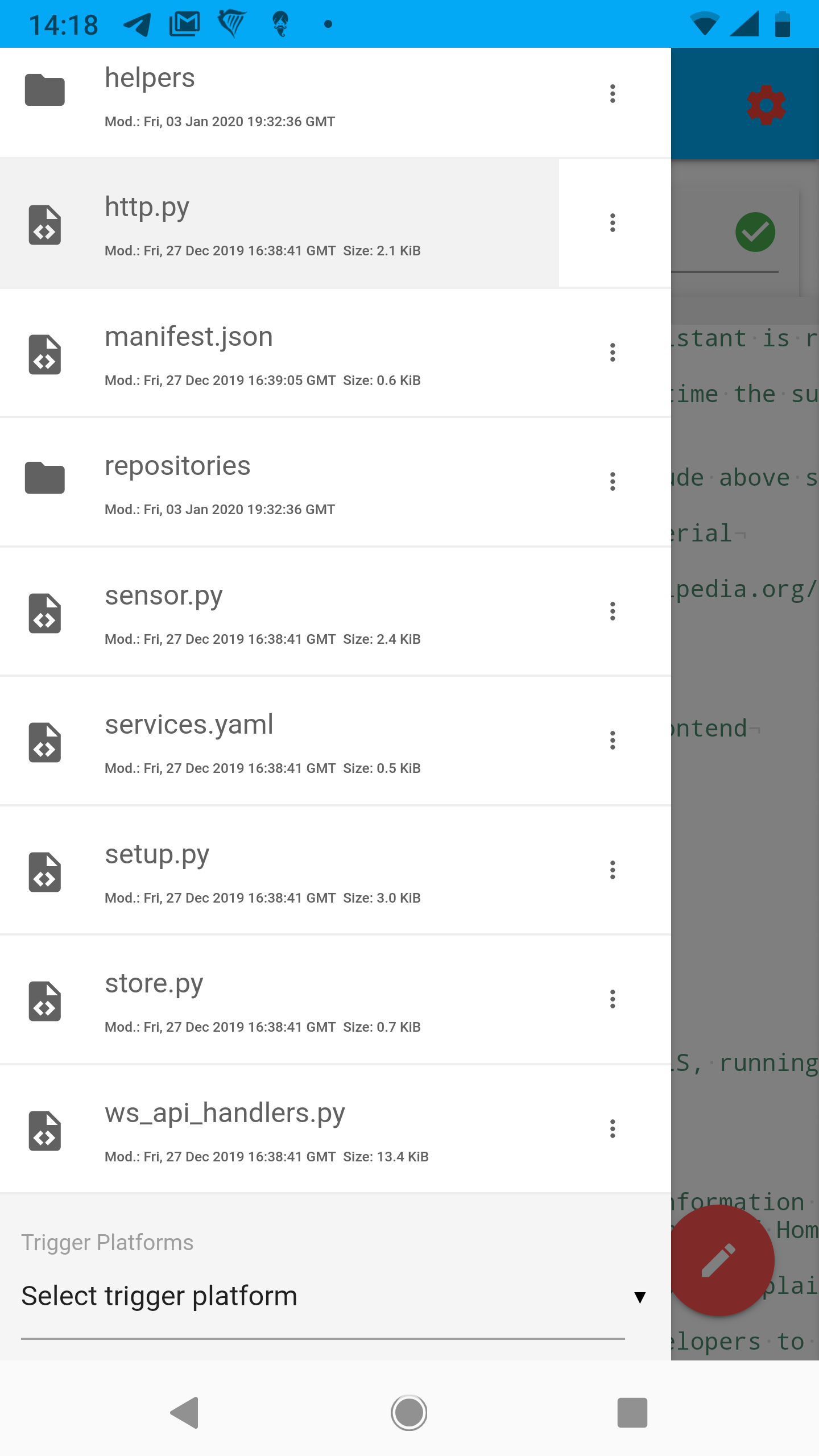Show more options for repositories folder

(x=613, y=482)
